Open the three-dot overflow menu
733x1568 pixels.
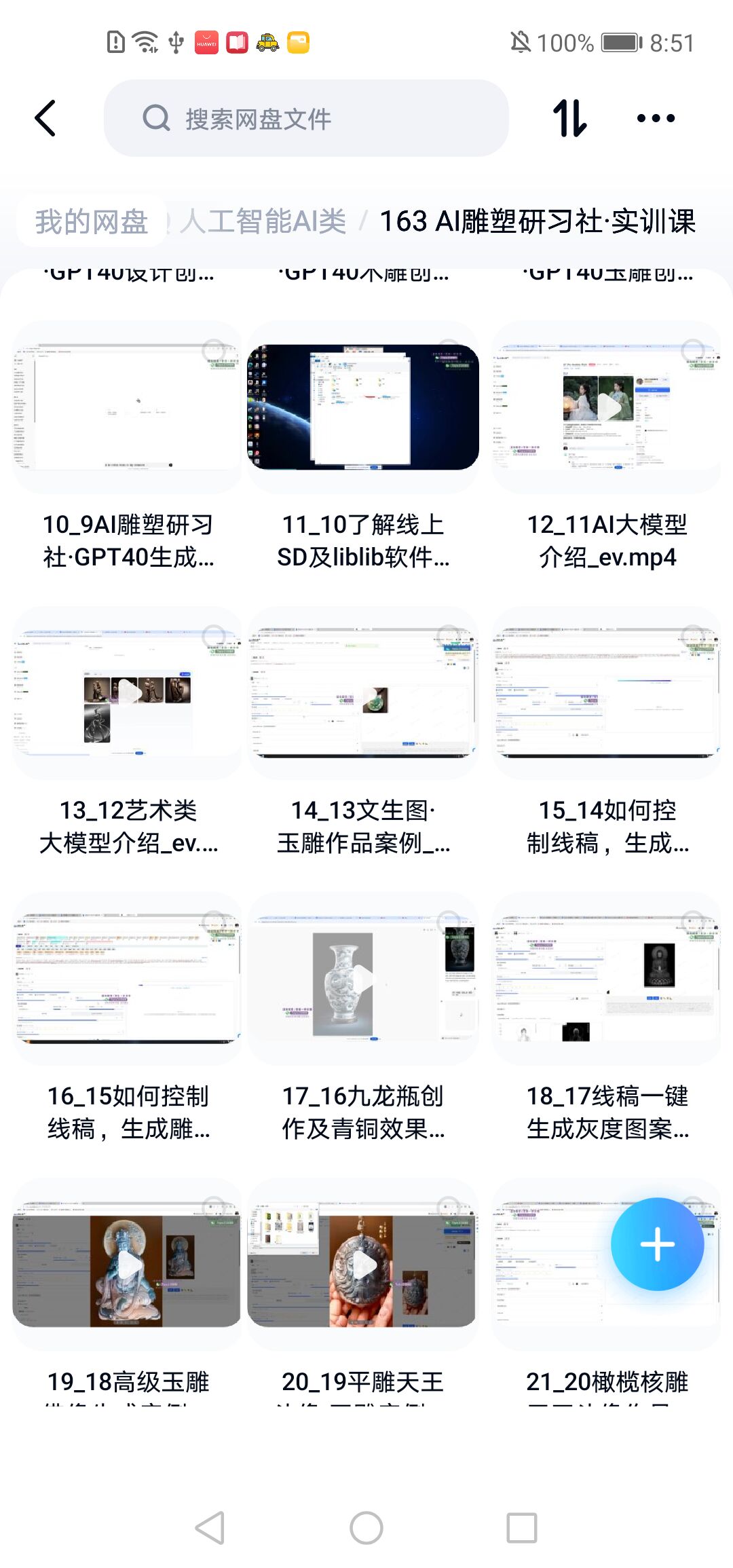click(x=656, y=119)
